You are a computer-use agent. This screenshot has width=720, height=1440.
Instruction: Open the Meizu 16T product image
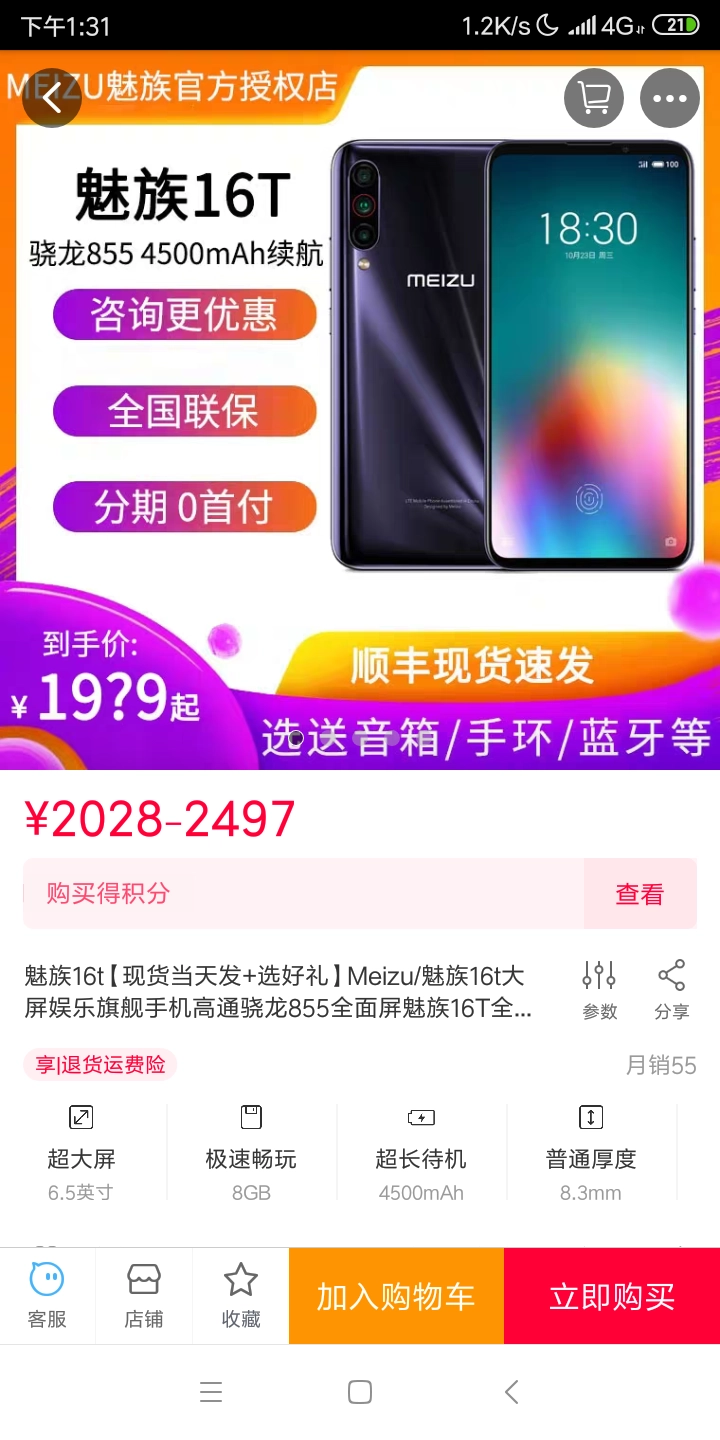tap(360, 410)
